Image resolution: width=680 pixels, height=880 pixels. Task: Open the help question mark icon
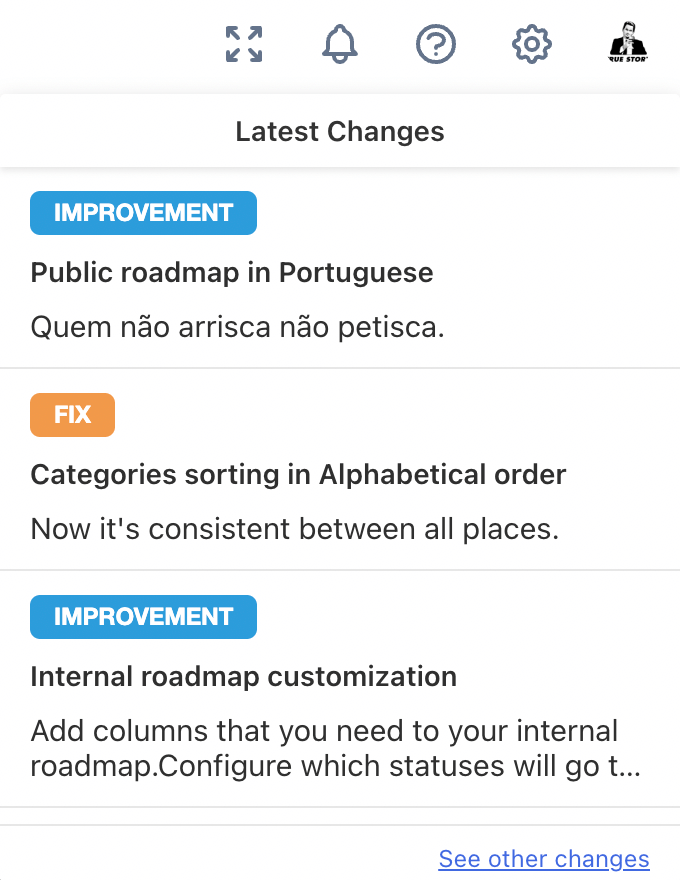pyautogui.click(x=436, y=44)
